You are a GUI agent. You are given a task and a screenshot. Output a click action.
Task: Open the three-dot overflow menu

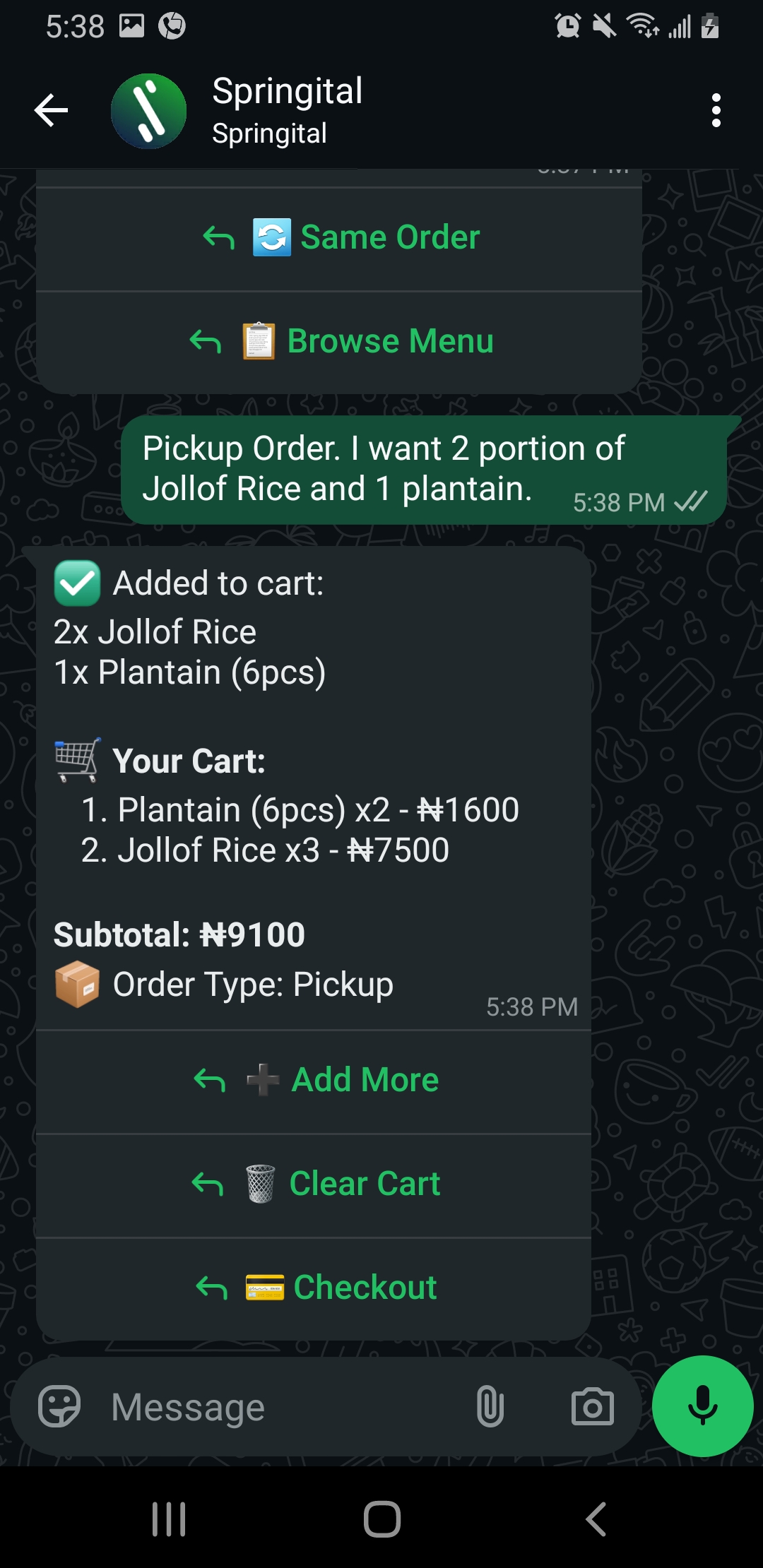pos(717,110)
